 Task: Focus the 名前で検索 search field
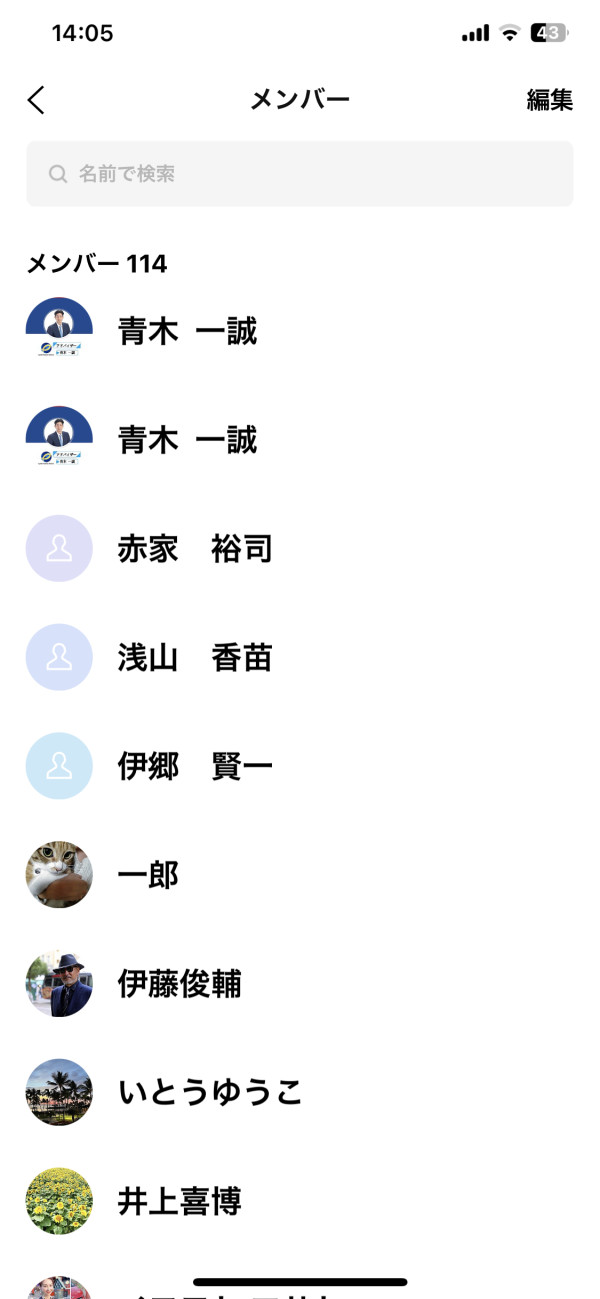(x=300, y=174)
